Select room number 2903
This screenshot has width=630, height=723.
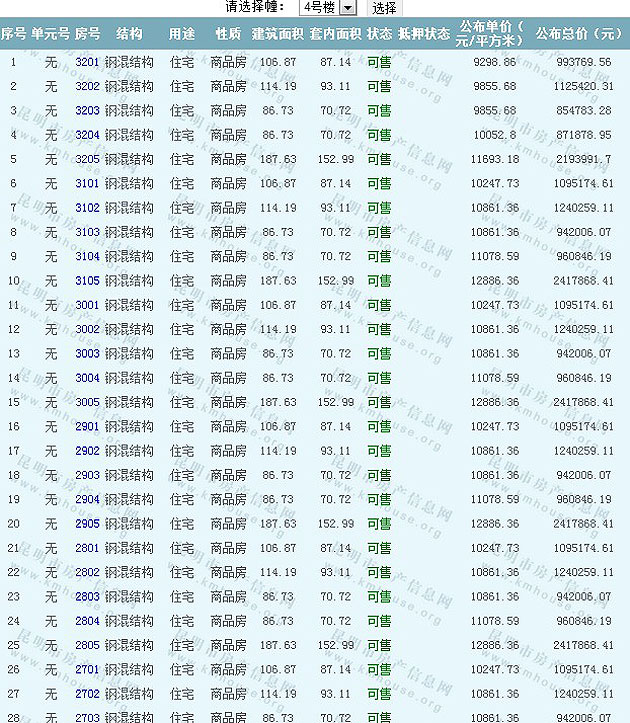(88, 475)
